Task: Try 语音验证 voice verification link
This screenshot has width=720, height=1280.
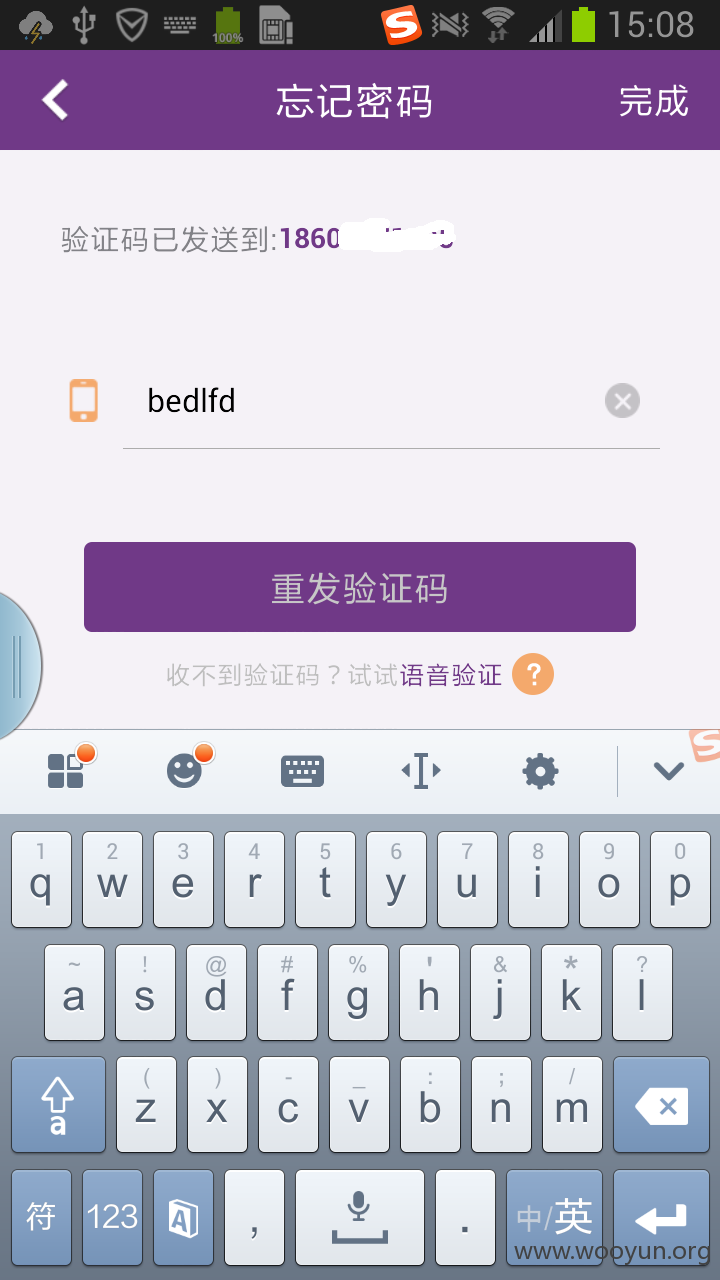Action: 451,675
